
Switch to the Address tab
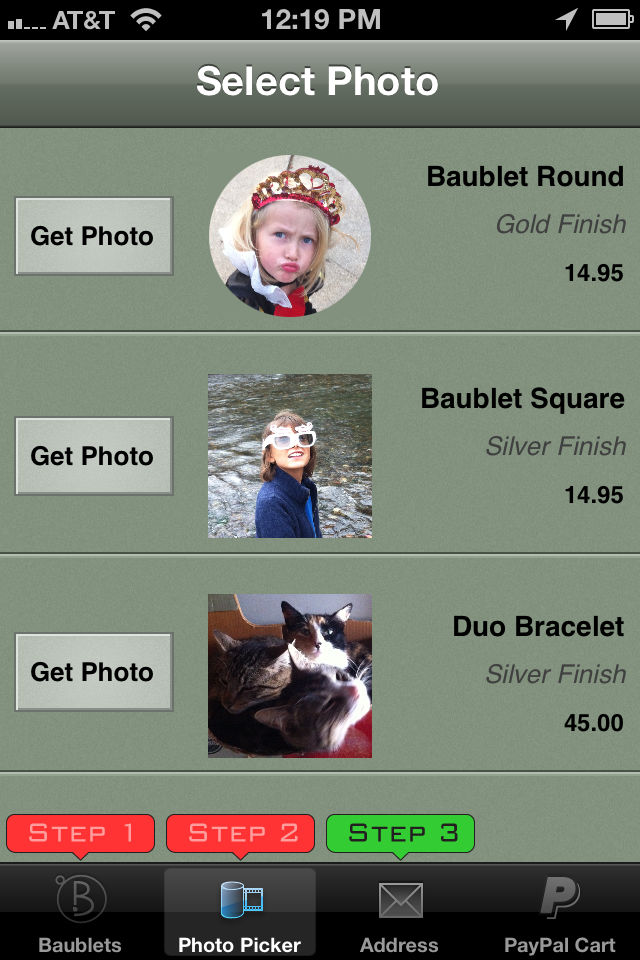click(x=400, y=912)
